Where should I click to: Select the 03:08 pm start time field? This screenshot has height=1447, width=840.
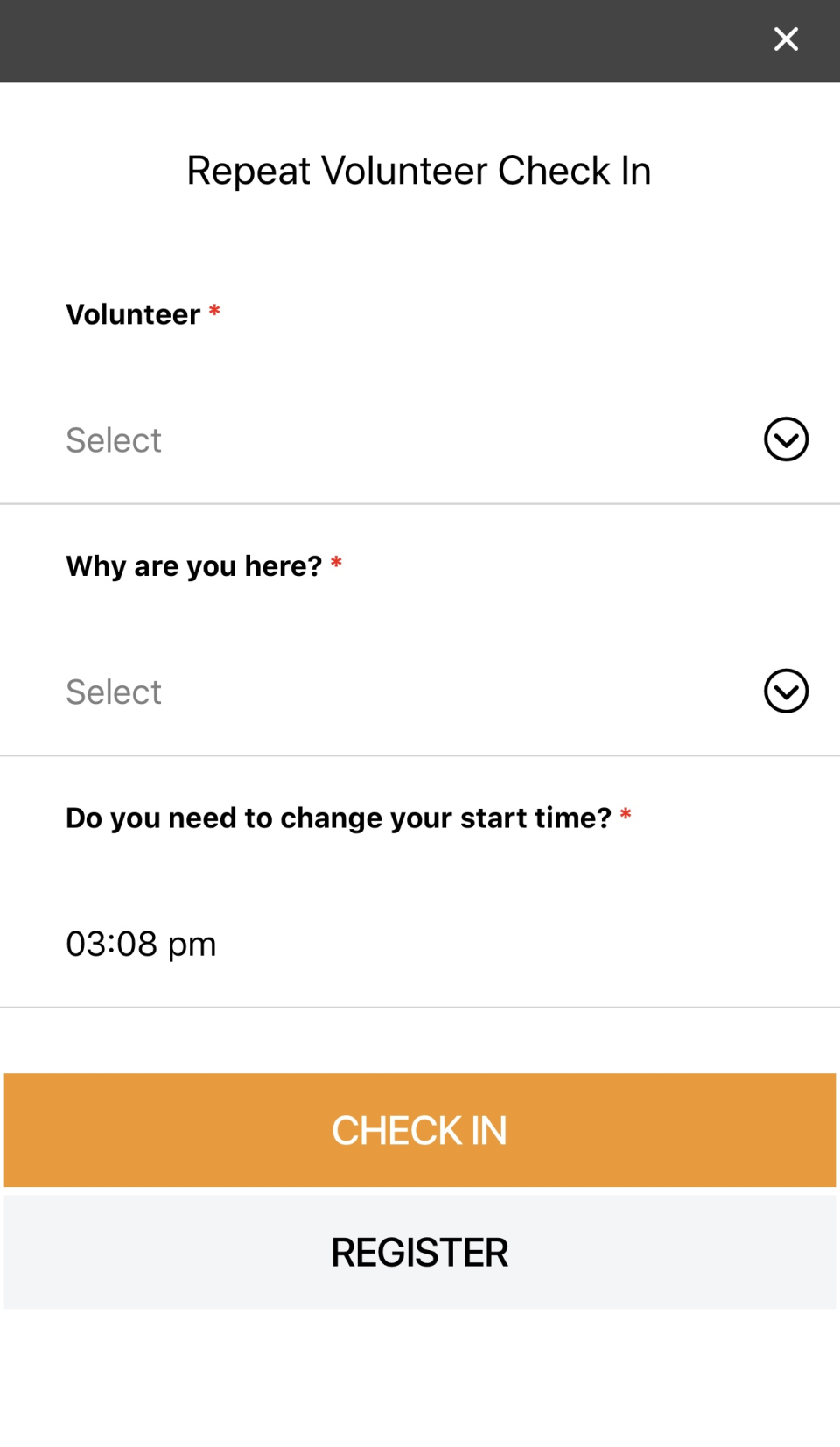point(140,943)
